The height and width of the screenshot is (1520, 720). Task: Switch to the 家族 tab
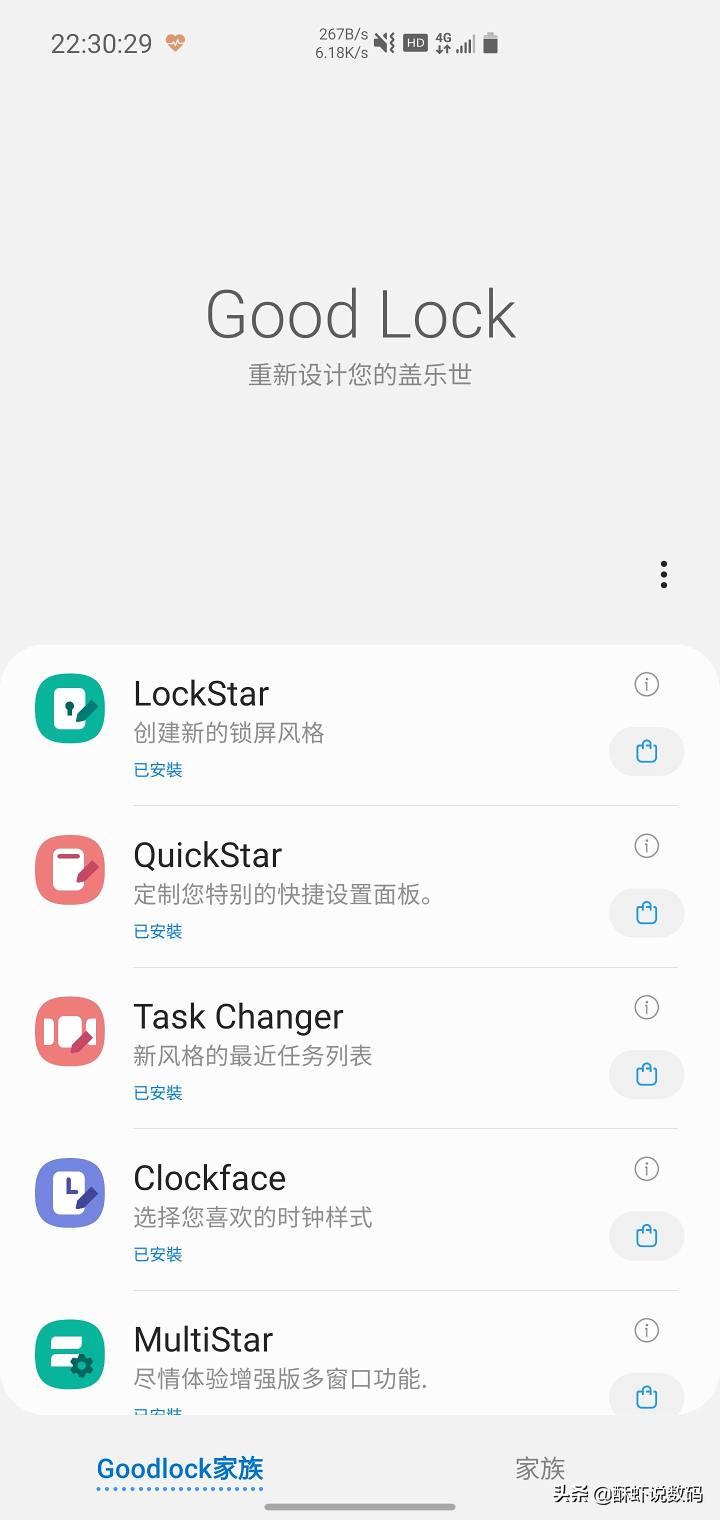tap(540, 1468)
